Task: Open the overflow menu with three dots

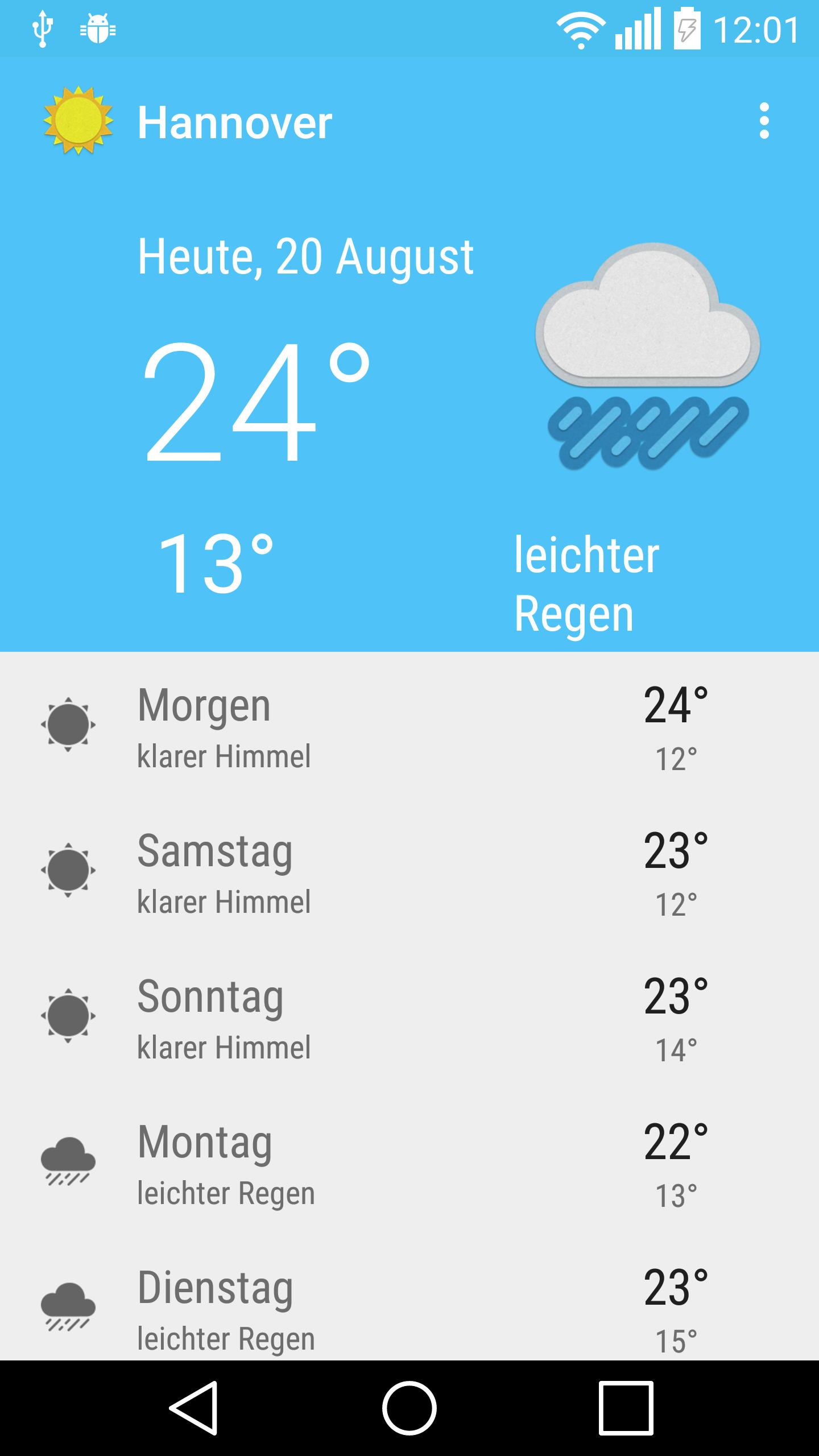Action: 765,119
